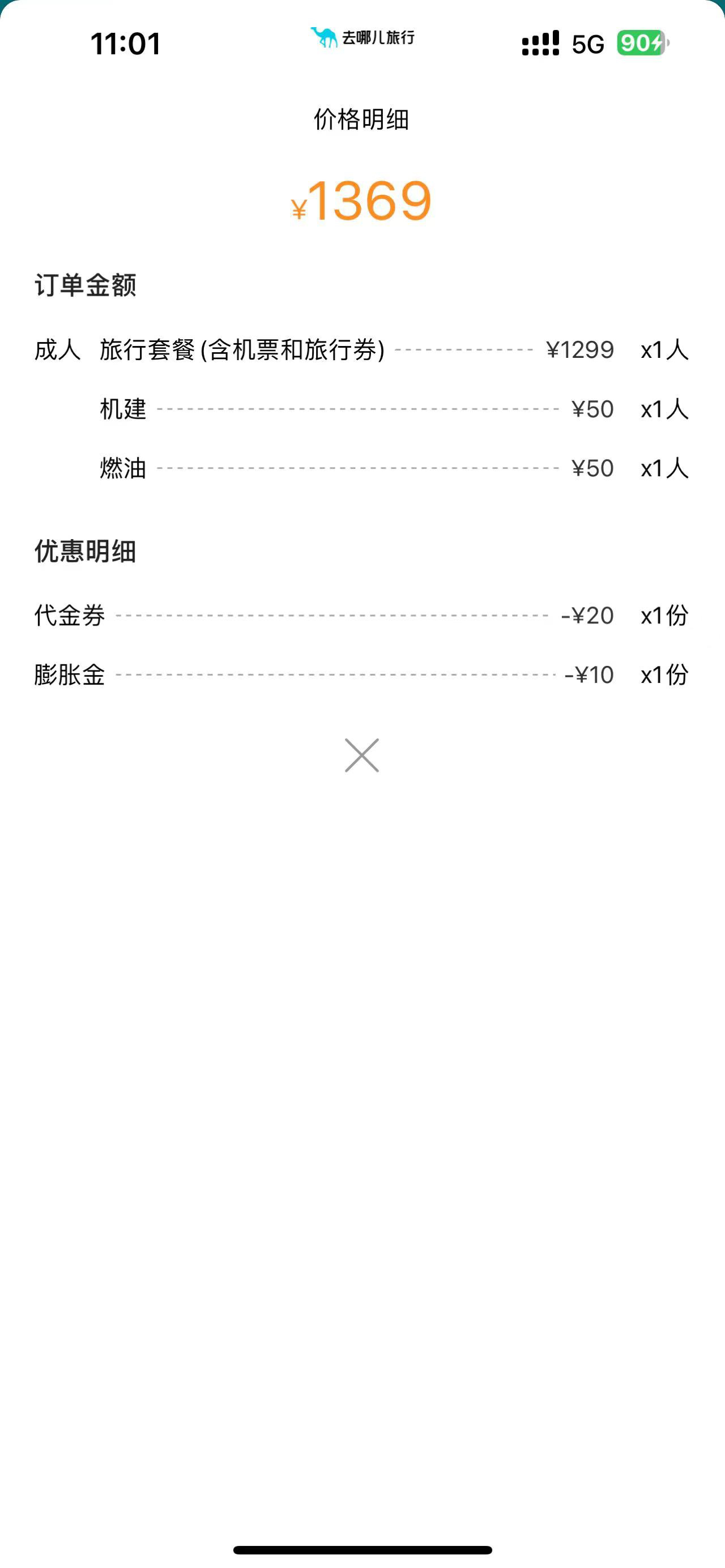Close the price details panel
The image size is (725, 1568).
(x=362, y=755)
